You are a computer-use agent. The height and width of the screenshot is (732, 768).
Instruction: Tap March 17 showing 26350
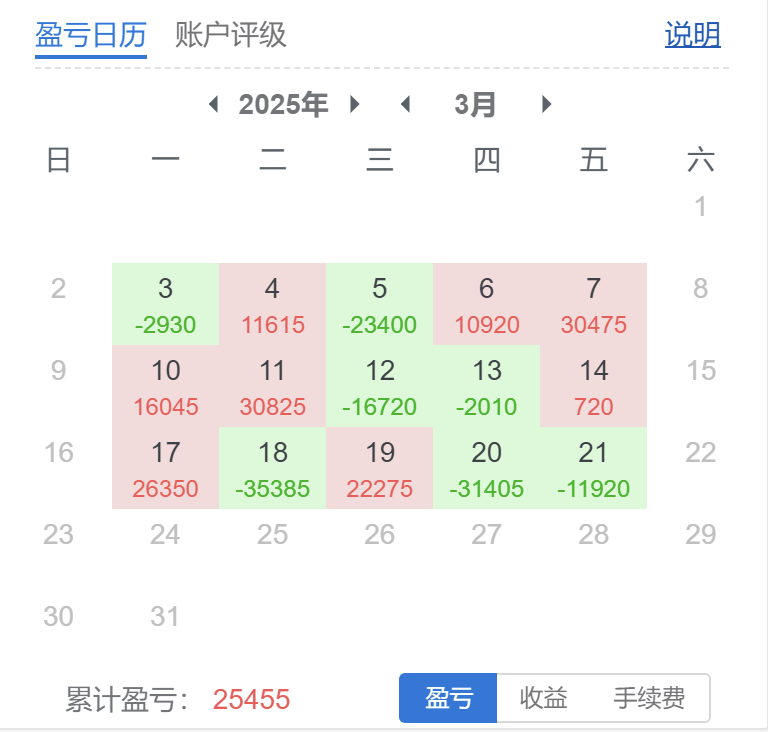click(165, 469)
